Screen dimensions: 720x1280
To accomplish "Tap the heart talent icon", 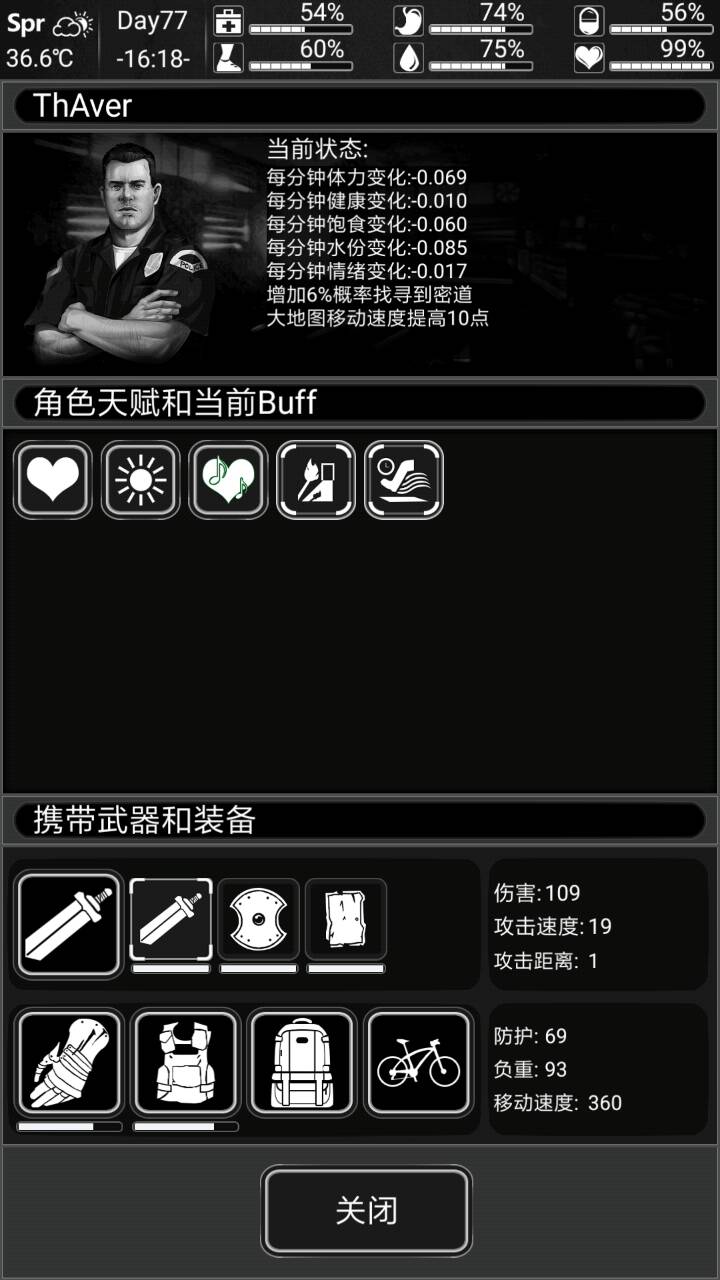I will click(x=53, y=480).
